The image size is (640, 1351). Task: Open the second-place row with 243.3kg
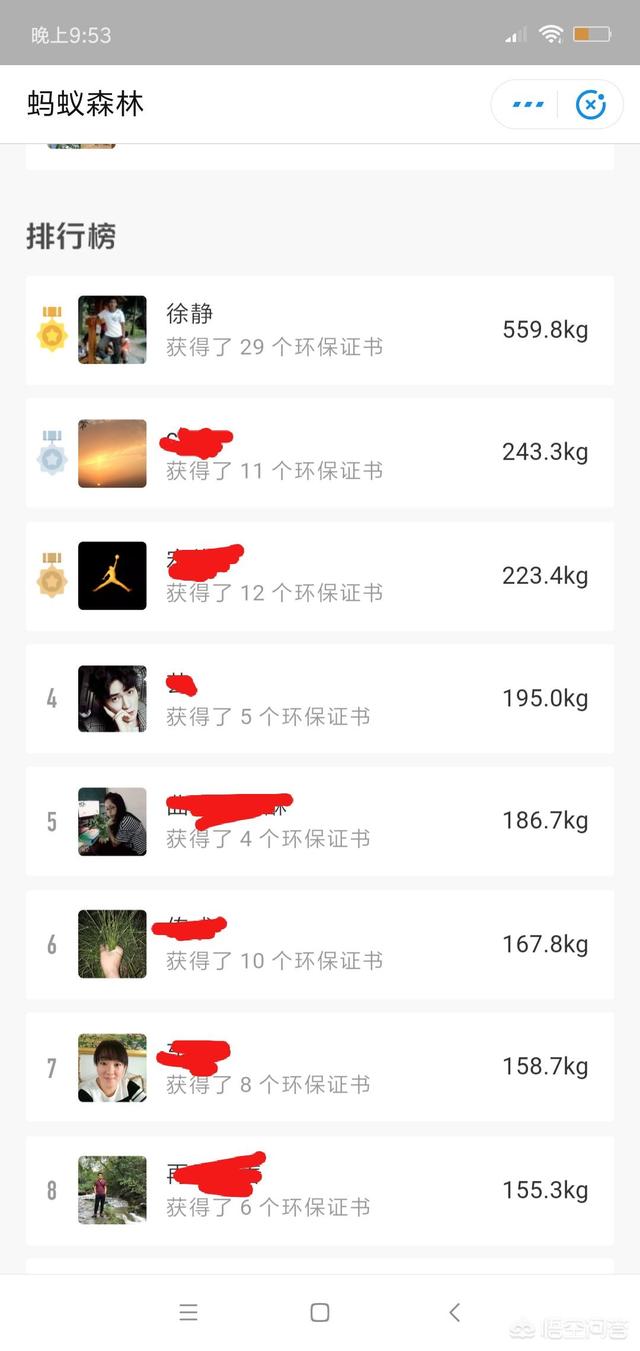[x=320, y=453]
